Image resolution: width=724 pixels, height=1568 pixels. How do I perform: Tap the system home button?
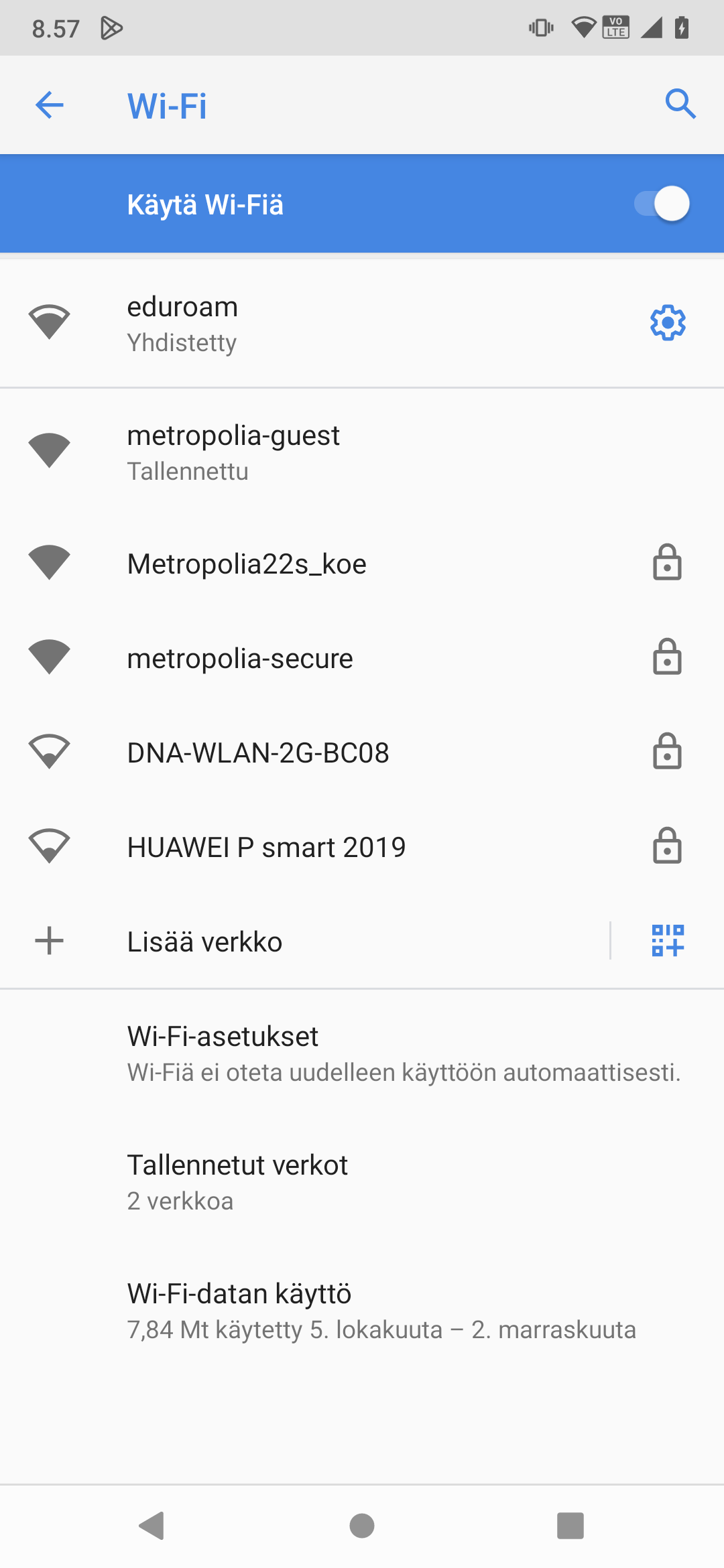coord(362,1526)
